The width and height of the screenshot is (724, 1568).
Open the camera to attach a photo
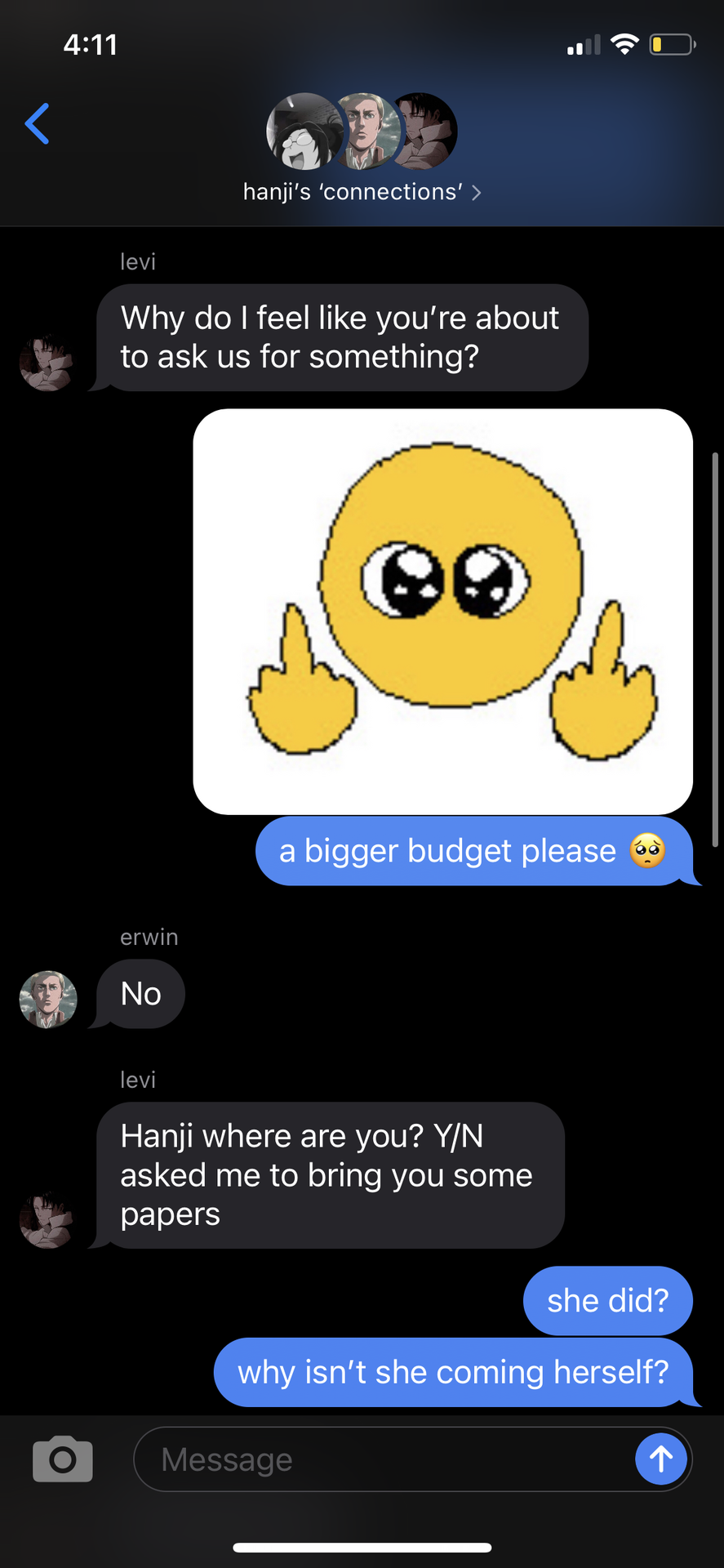(63, 1459)
